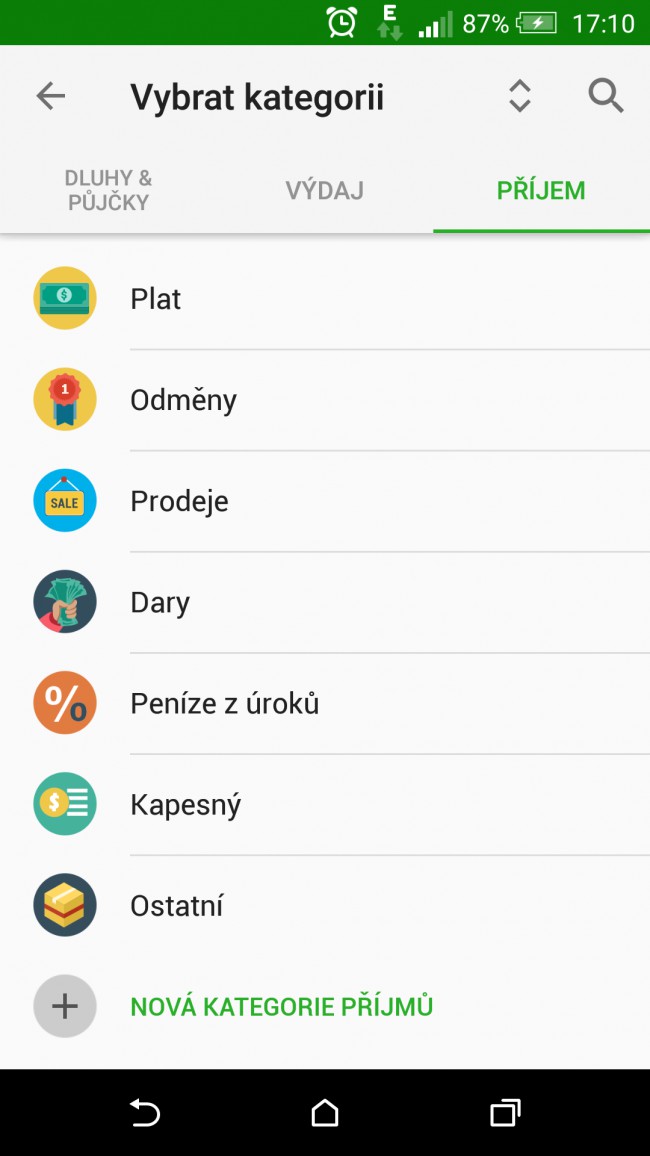The height and width of the screenshot is (1156, 650).
Task: Switch to the Výdaj tab
Action: point(325,190)
